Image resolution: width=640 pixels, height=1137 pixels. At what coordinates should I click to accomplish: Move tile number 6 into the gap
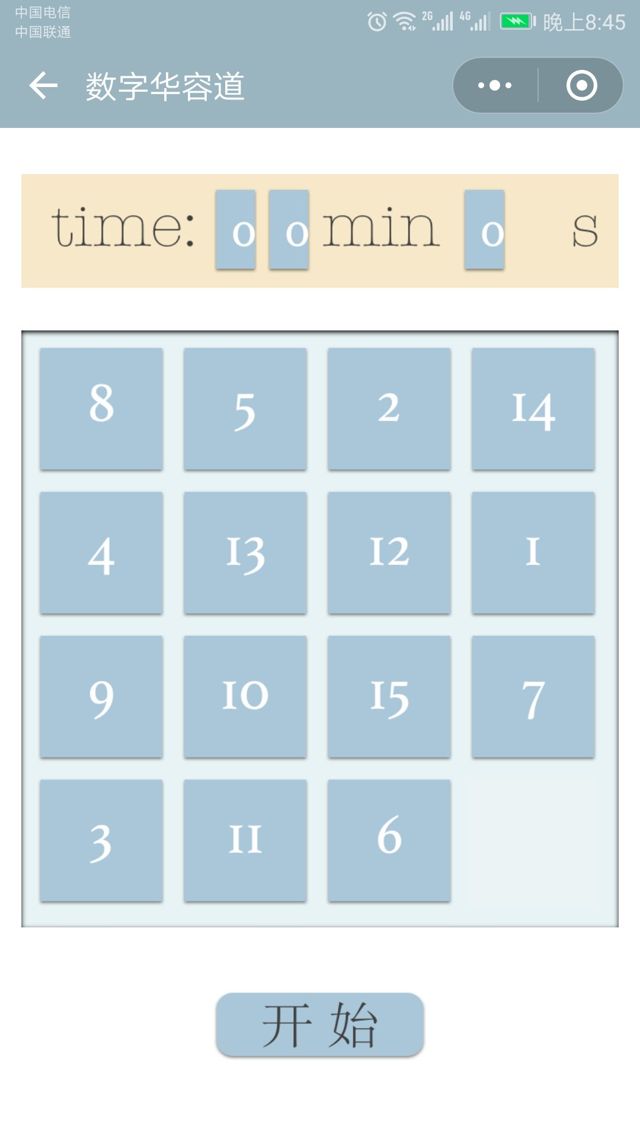tap(389, 840)
